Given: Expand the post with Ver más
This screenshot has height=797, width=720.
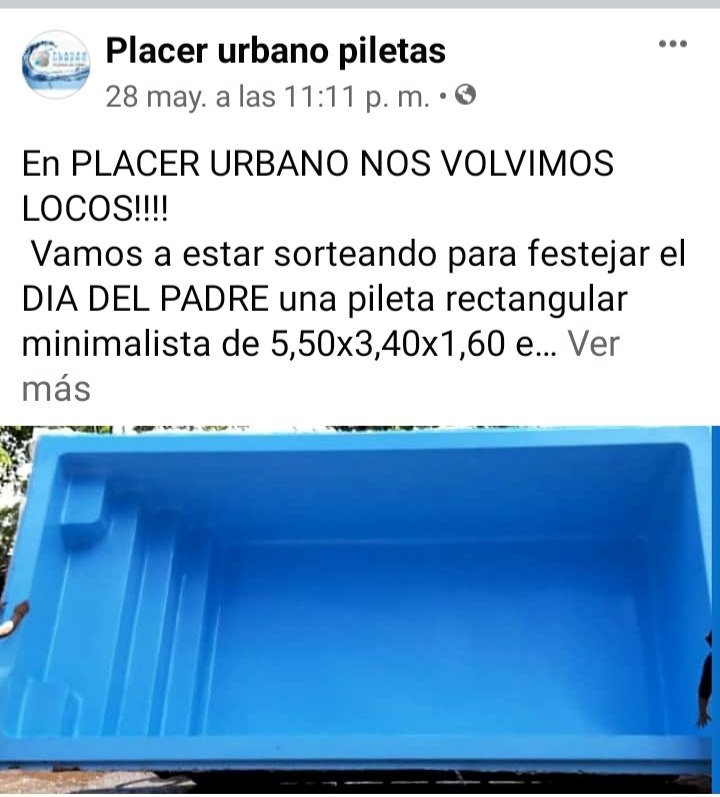Looking at the screenshot, I should coord(593,345).
